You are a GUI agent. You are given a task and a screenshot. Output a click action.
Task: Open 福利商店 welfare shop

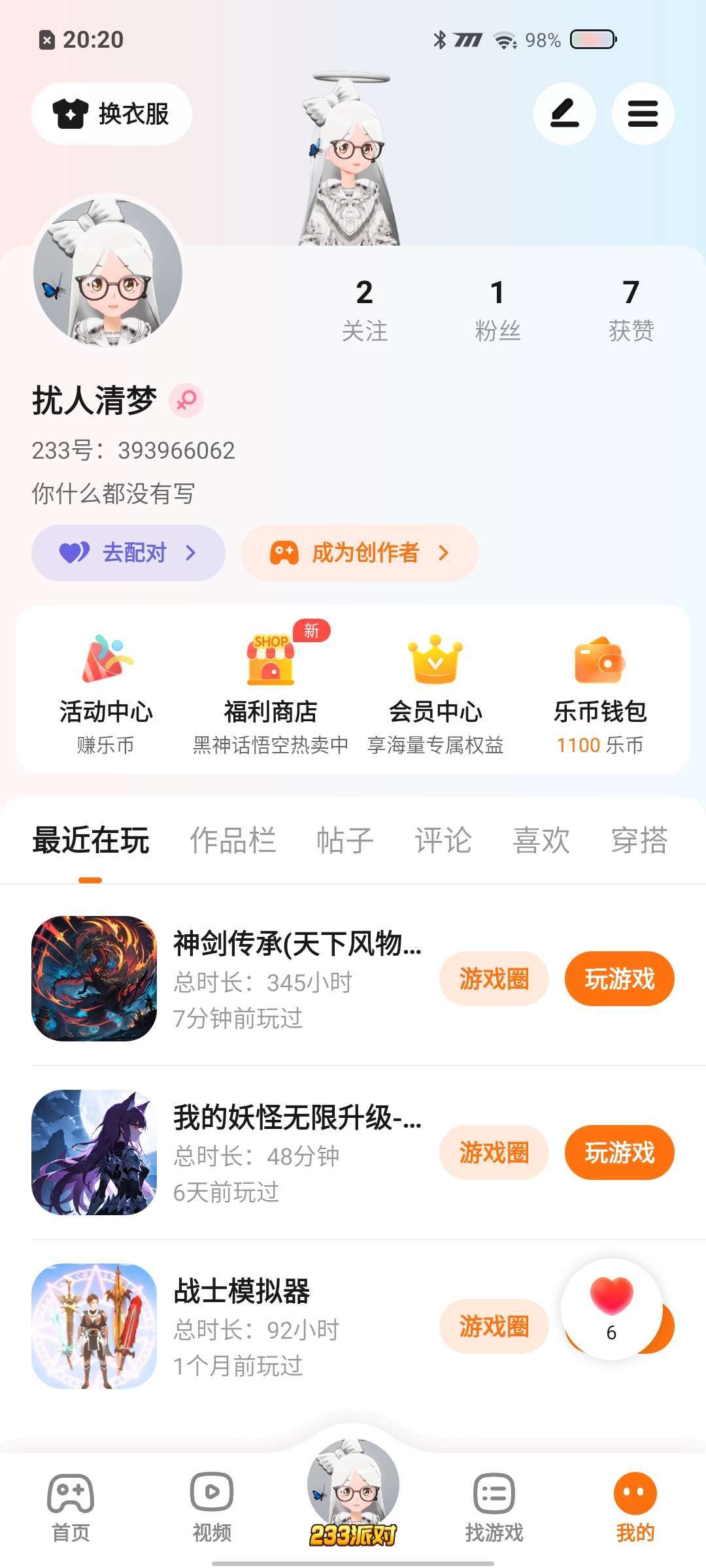tap(271, 691)
